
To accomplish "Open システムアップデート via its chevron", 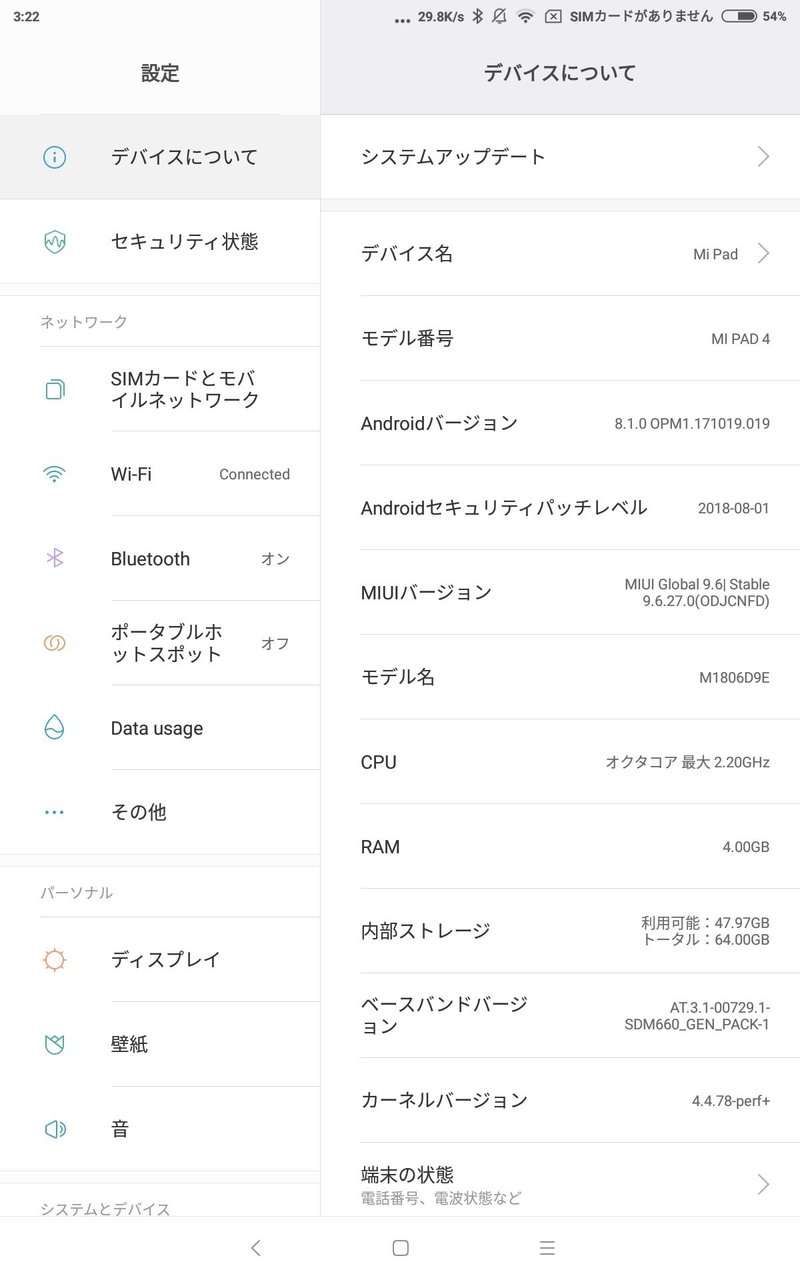I will click(763, 157).
